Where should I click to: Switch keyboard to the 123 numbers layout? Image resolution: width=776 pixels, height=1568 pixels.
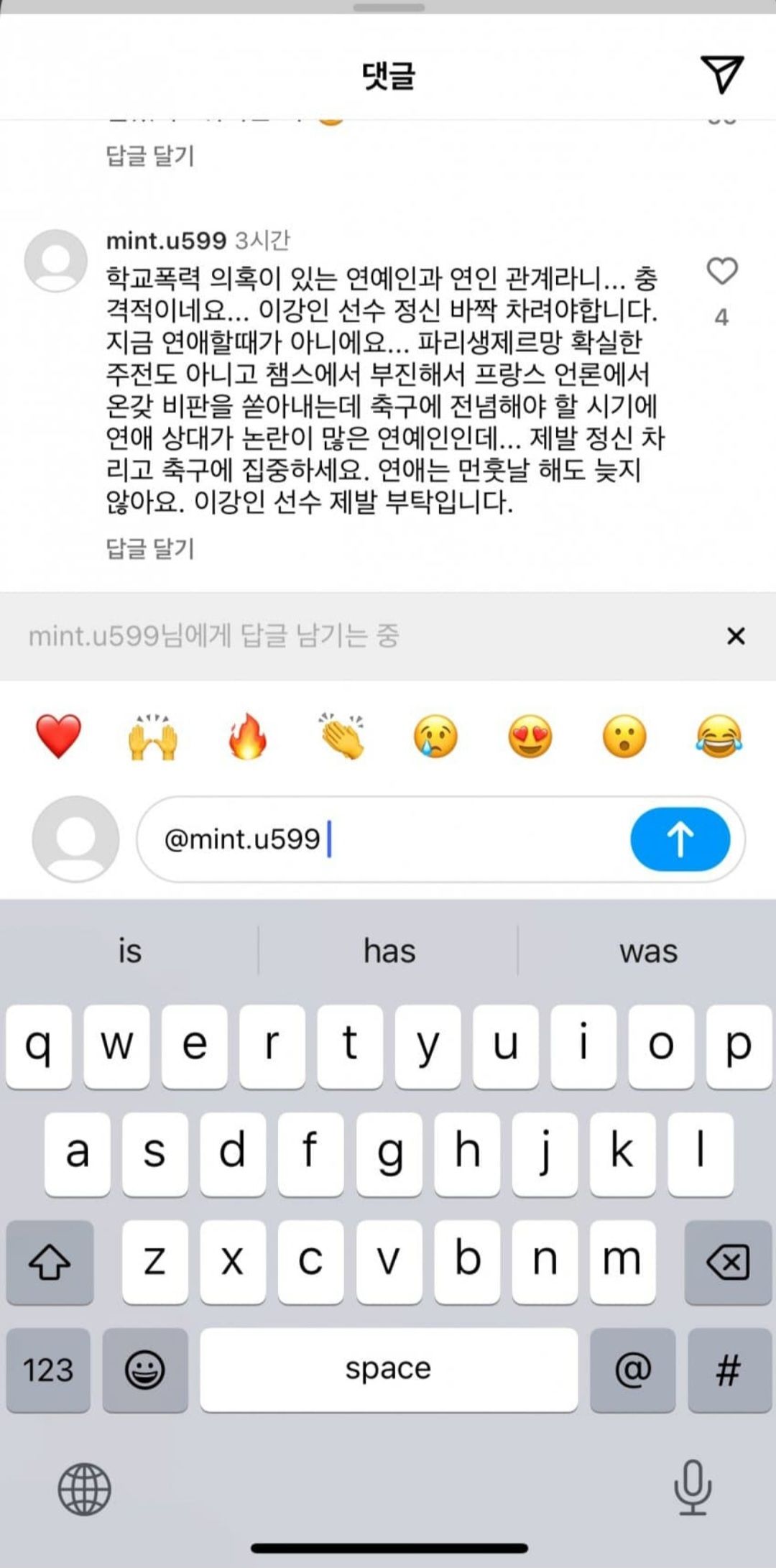pyautogui.click(x=48, y=1370)
